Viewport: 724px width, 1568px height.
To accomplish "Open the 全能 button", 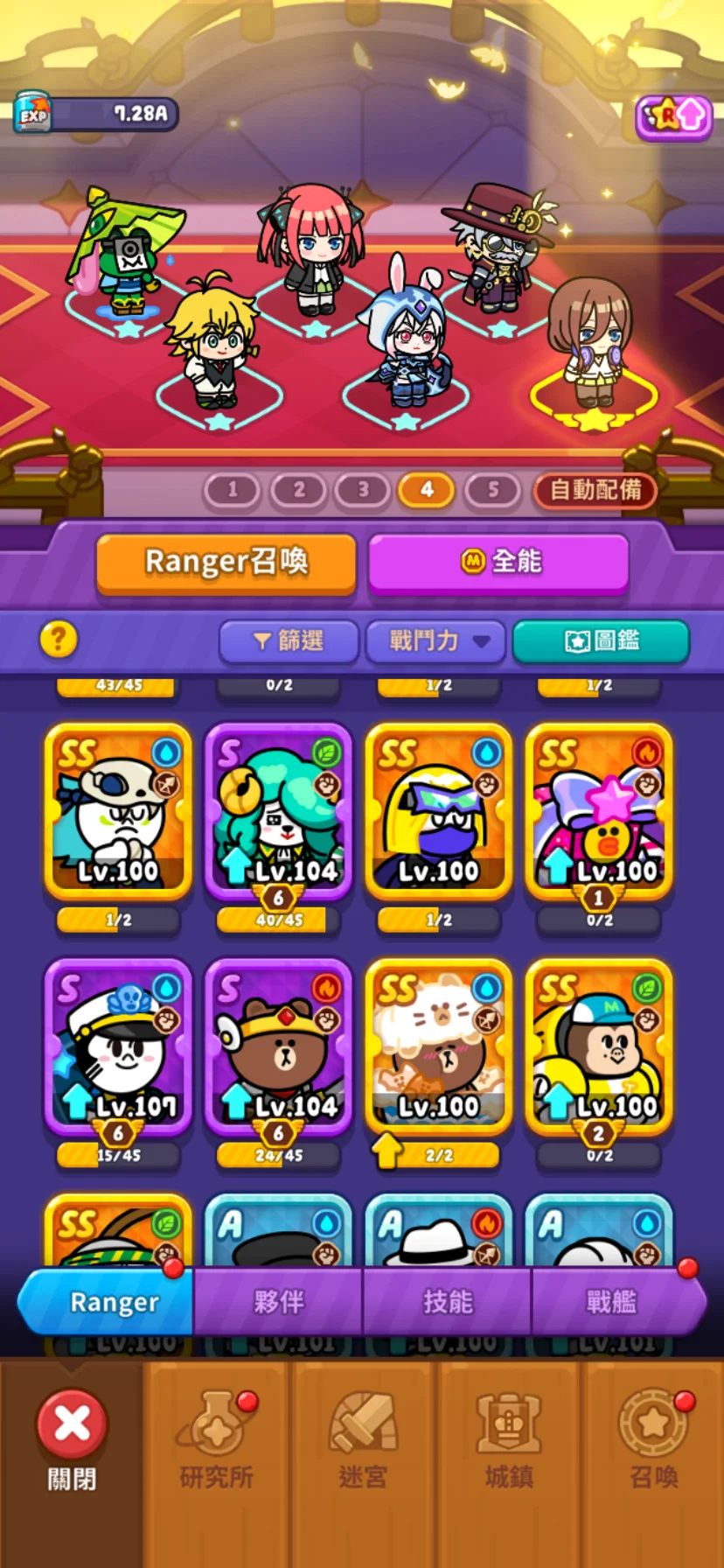I will tap(498, 562).
